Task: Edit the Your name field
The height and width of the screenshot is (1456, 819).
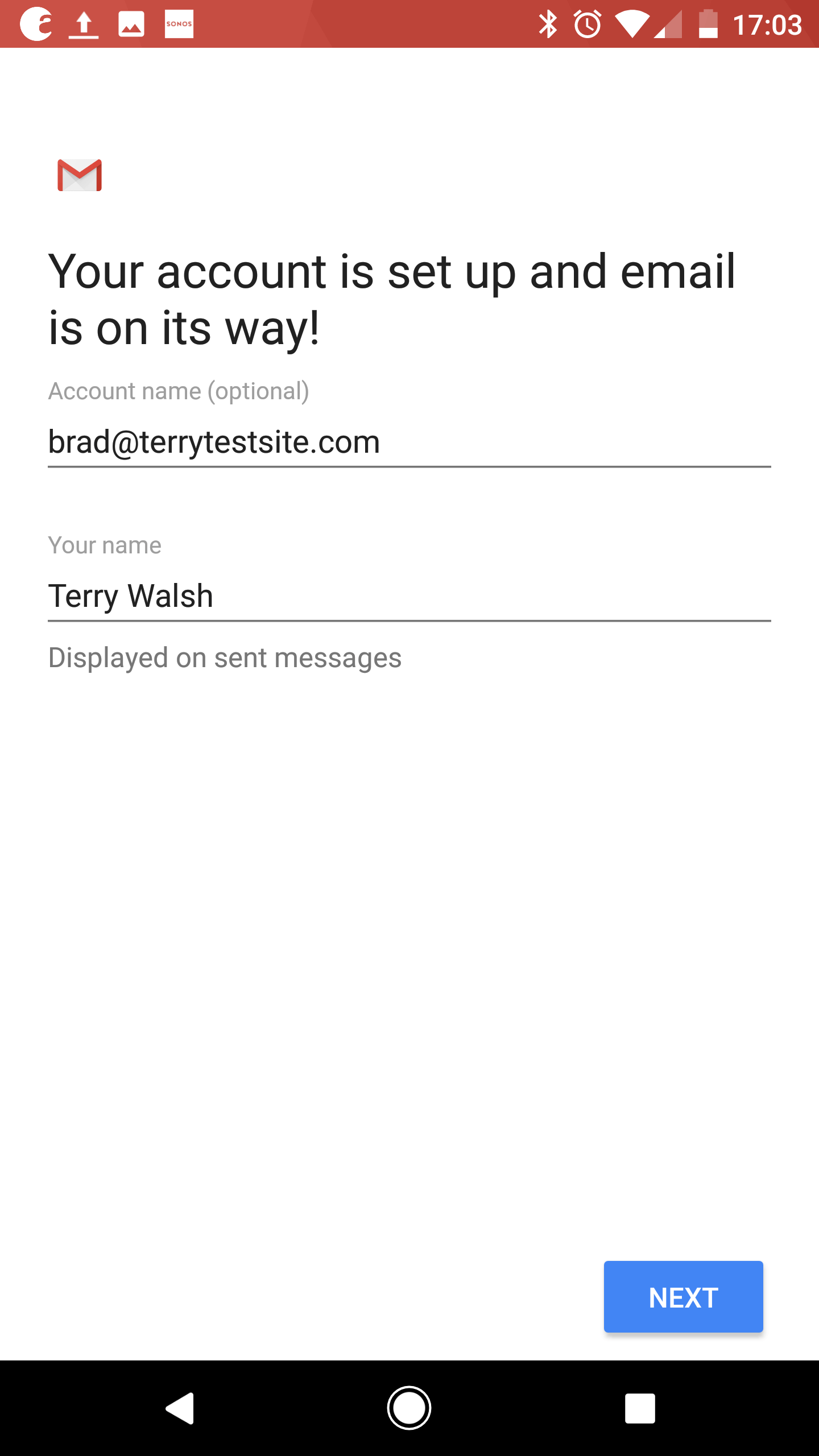Action: [x=409, y=597]
